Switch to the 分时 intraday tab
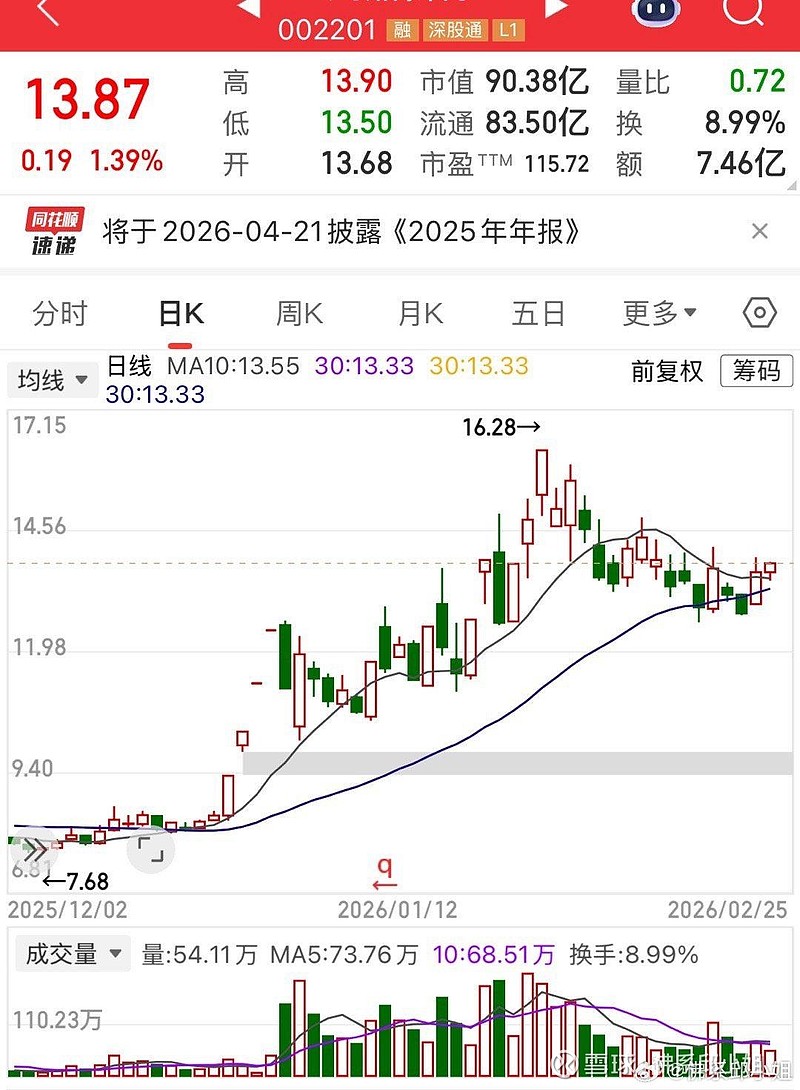The width and height of the screenshot is (800, 1090). tap(61, 313)
